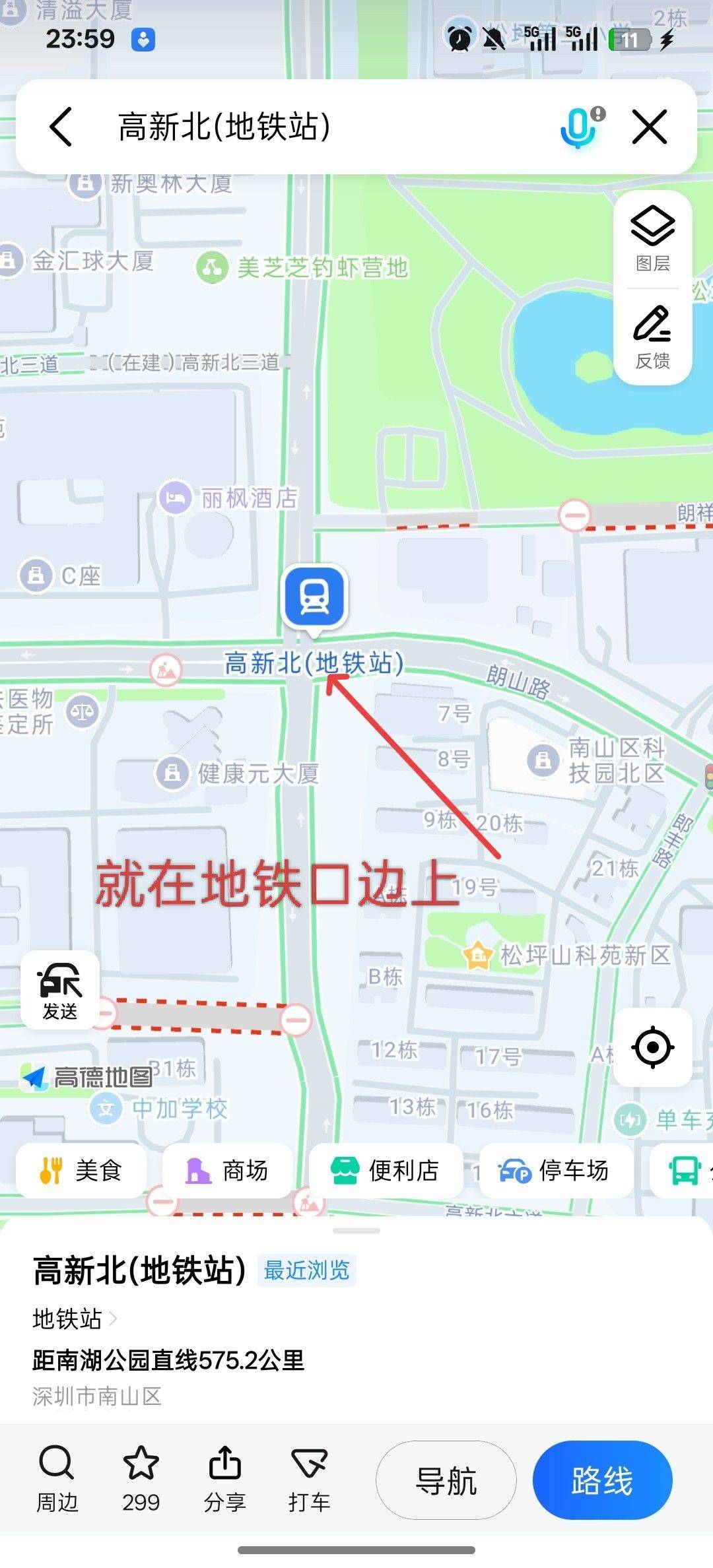Tap the 高新北 metro station pin

[x=315, y=594]
